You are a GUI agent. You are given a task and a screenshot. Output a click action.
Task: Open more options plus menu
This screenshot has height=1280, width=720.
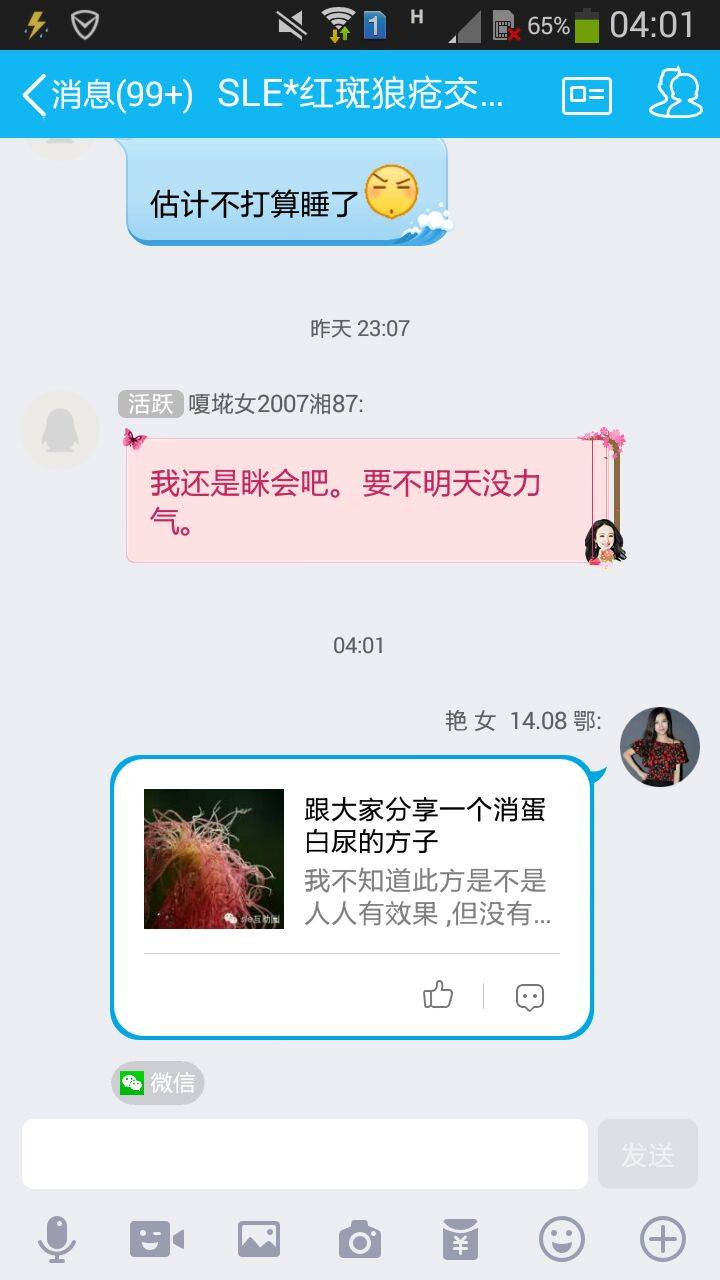[x=662, y=1240]
